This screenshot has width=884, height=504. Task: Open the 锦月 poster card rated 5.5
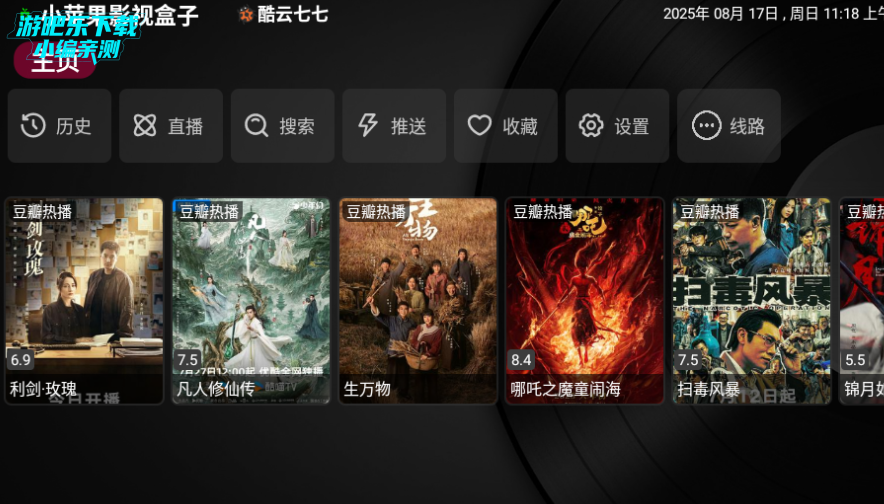862,300
